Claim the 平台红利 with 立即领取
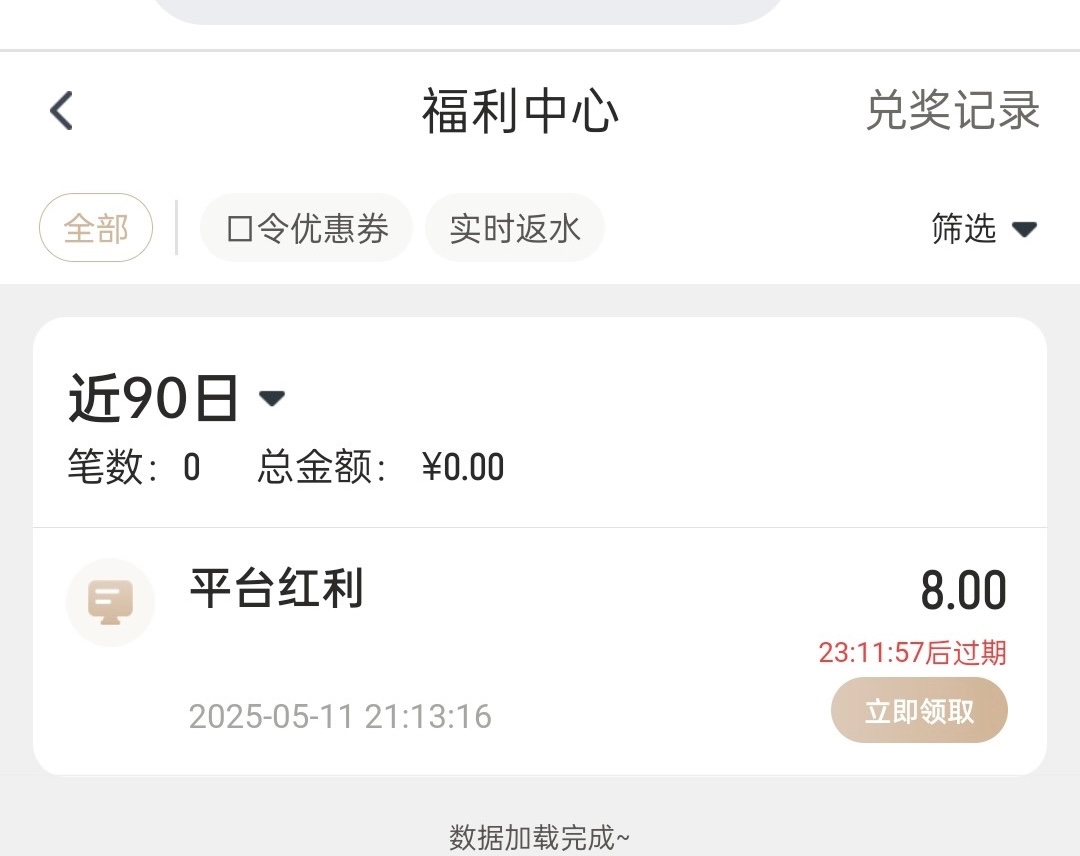Image resolution: width=1080 pixels, height=856 pixels. [x=919, y=711]
